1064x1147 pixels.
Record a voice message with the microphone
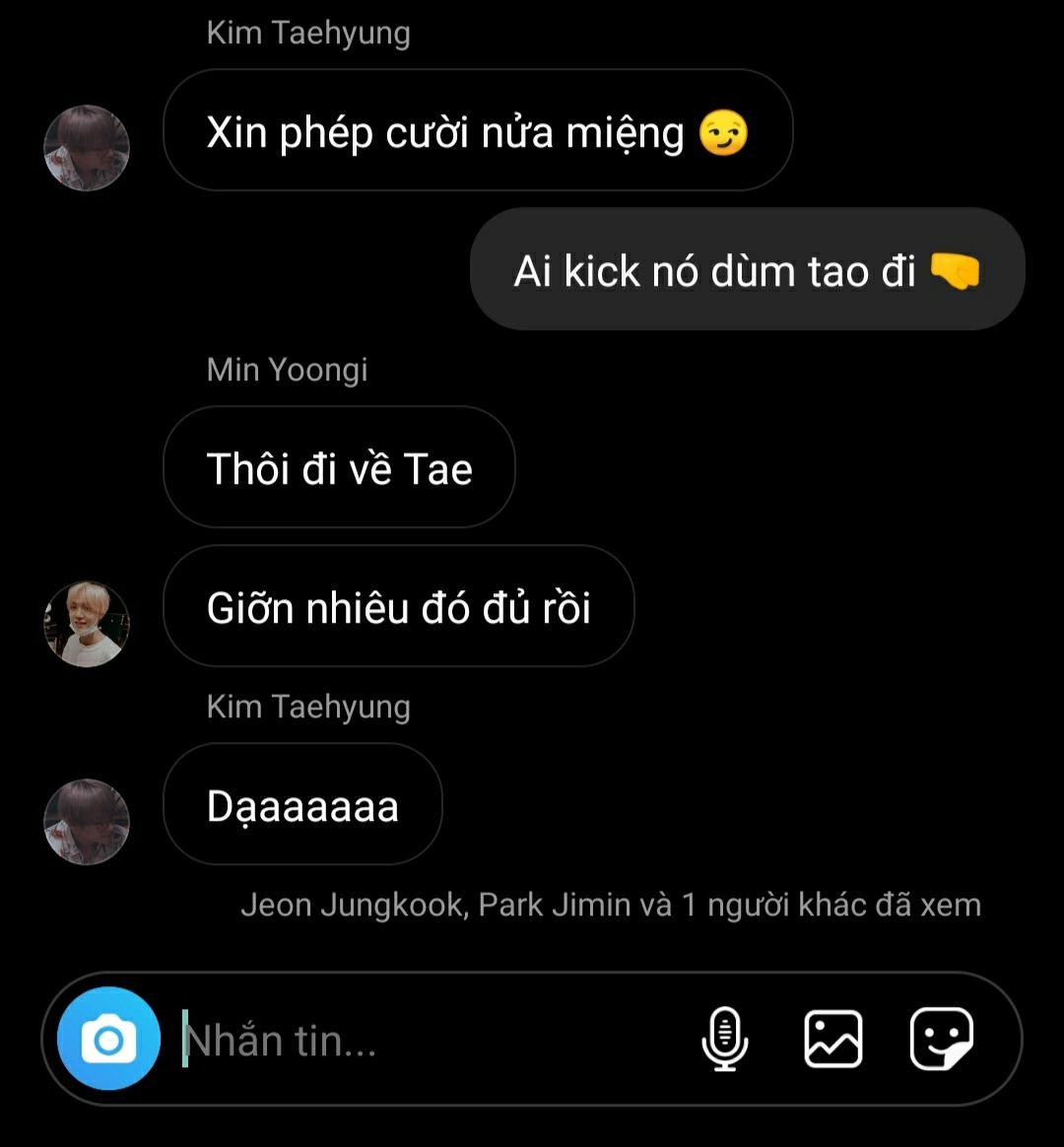point(725,1039)
